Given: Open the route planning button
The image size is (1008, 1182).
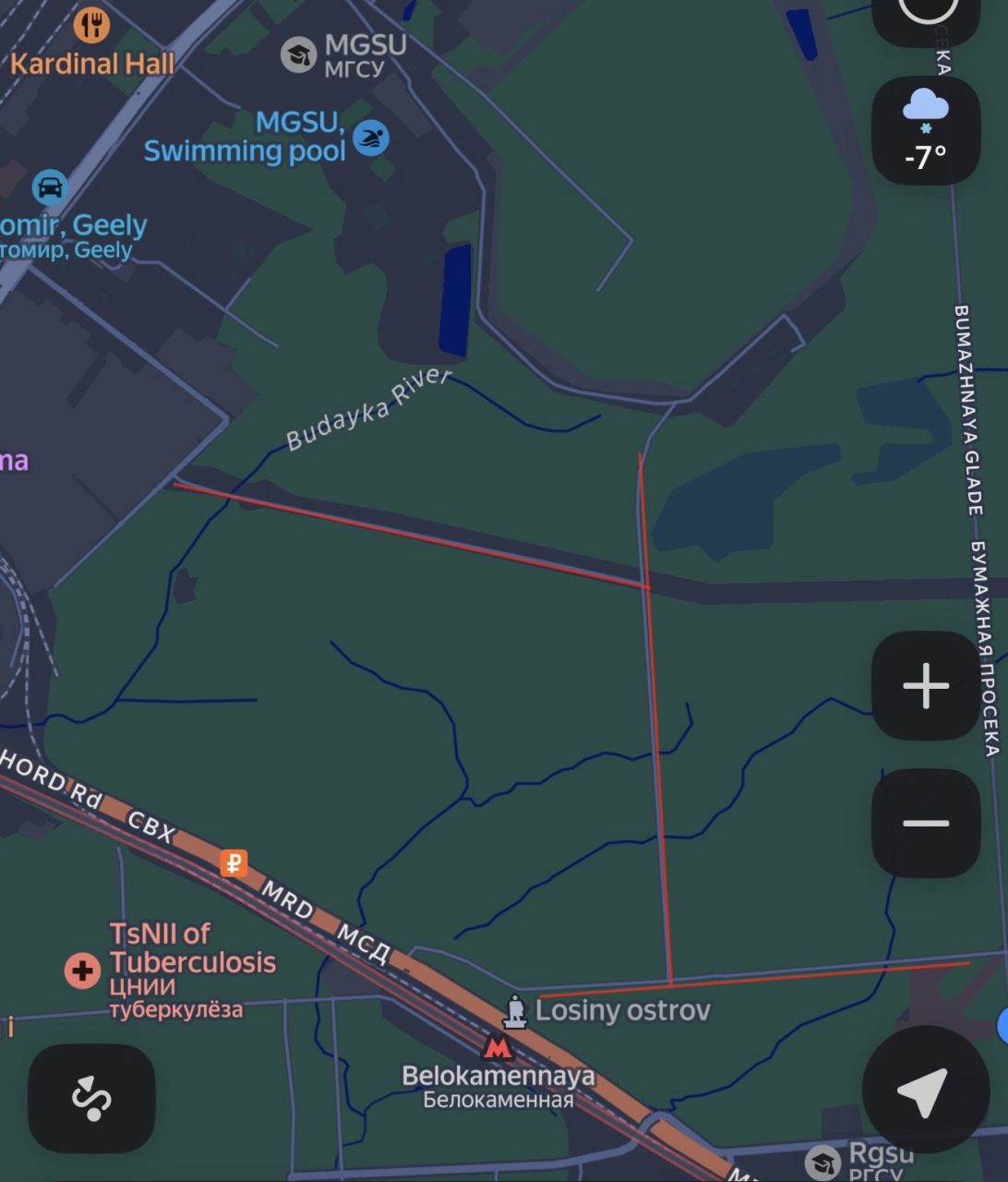Looking at the screenshot, I should (x=91, y=1098).
